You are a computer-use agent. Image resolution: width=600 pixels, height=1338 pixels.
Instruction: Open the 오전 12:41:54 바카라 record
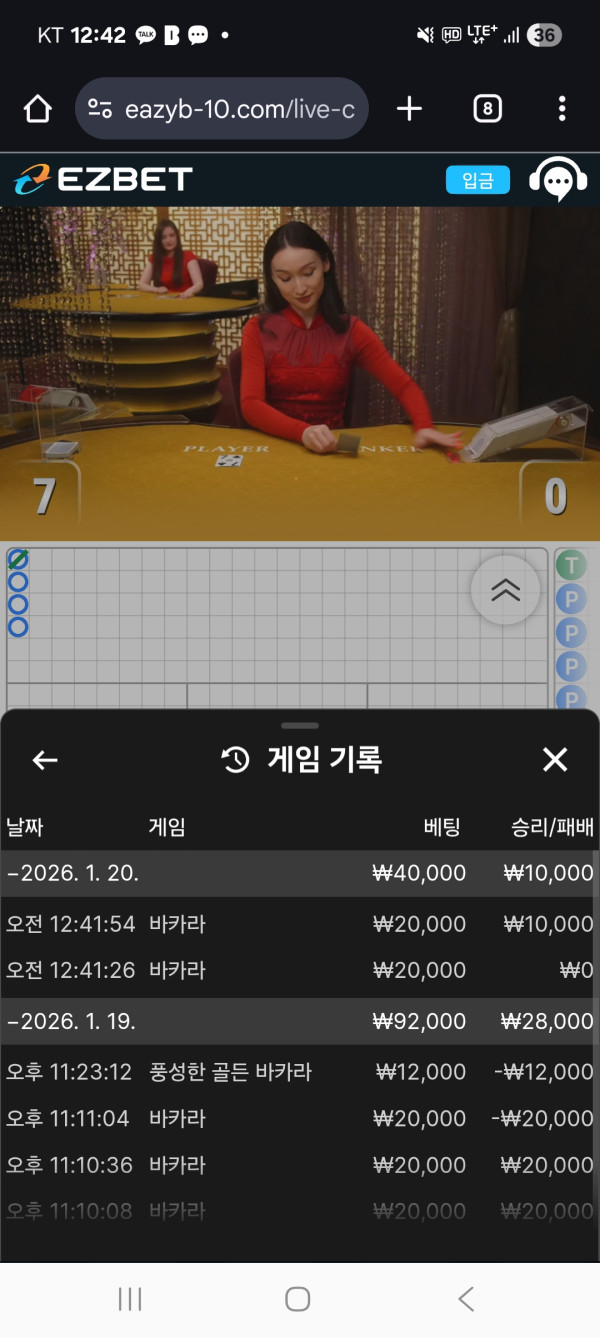point(300,924)
